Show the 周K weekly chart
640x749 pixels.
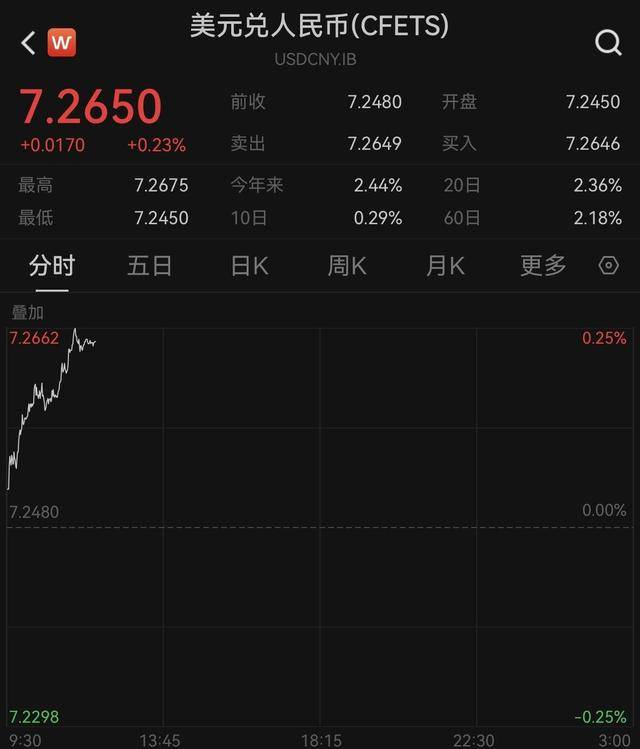point(347,266)
